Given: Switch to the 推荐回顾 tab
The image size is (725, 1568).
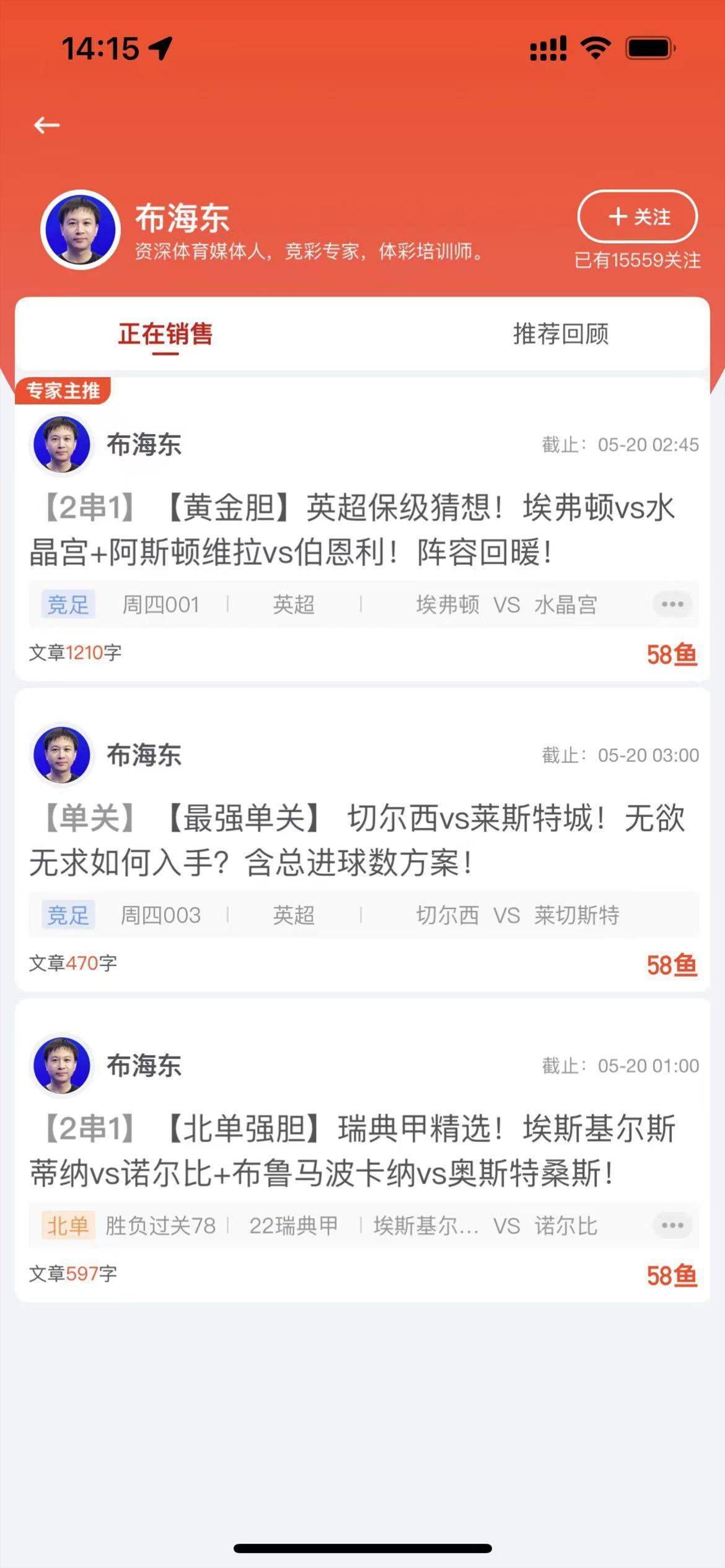Looking at the screenshot, I should (560, 334).
